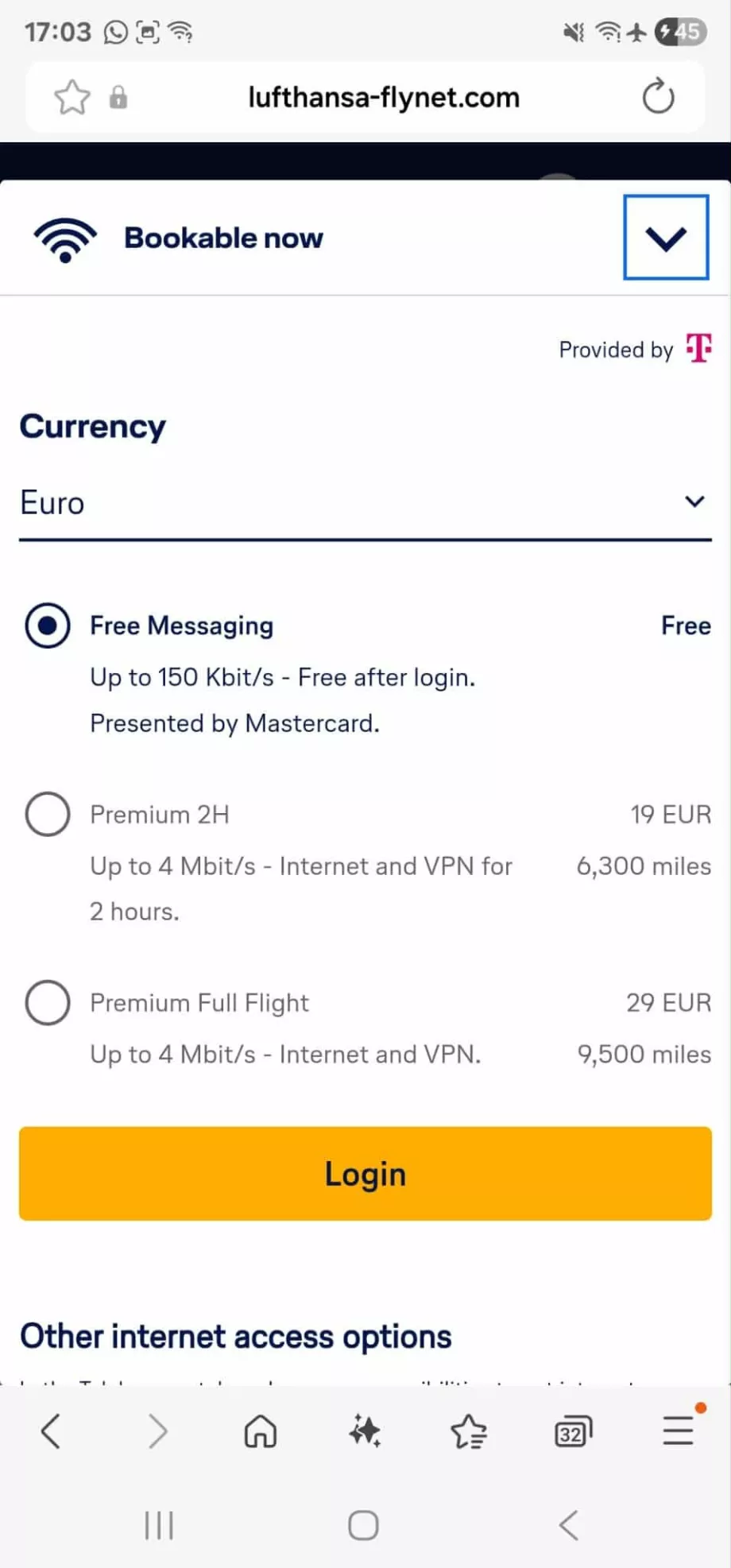
Task: Navigate forward with the browser forward arrow
Action: point(157,1431)
